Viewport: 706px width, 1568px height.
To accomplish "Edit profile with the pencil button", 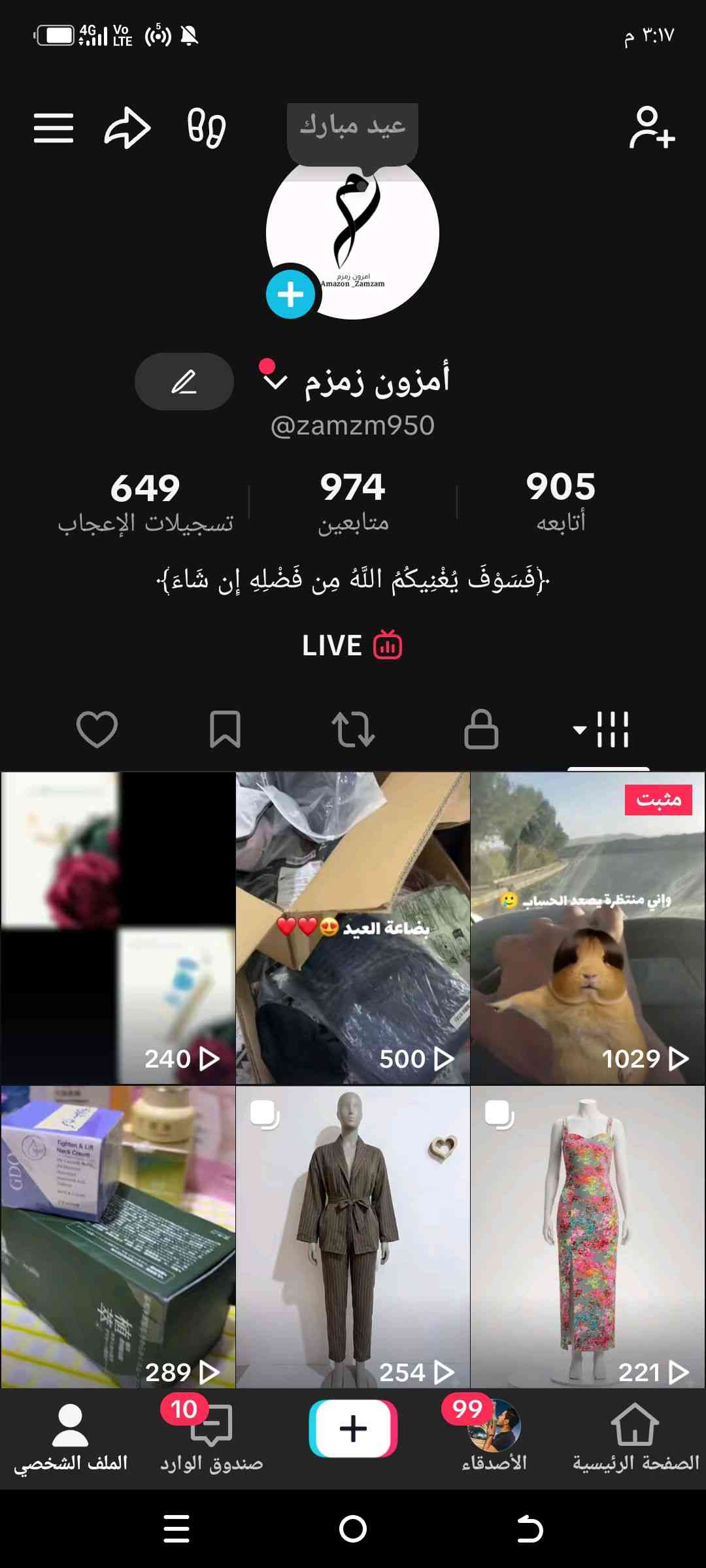I will [x=184, y=382].
